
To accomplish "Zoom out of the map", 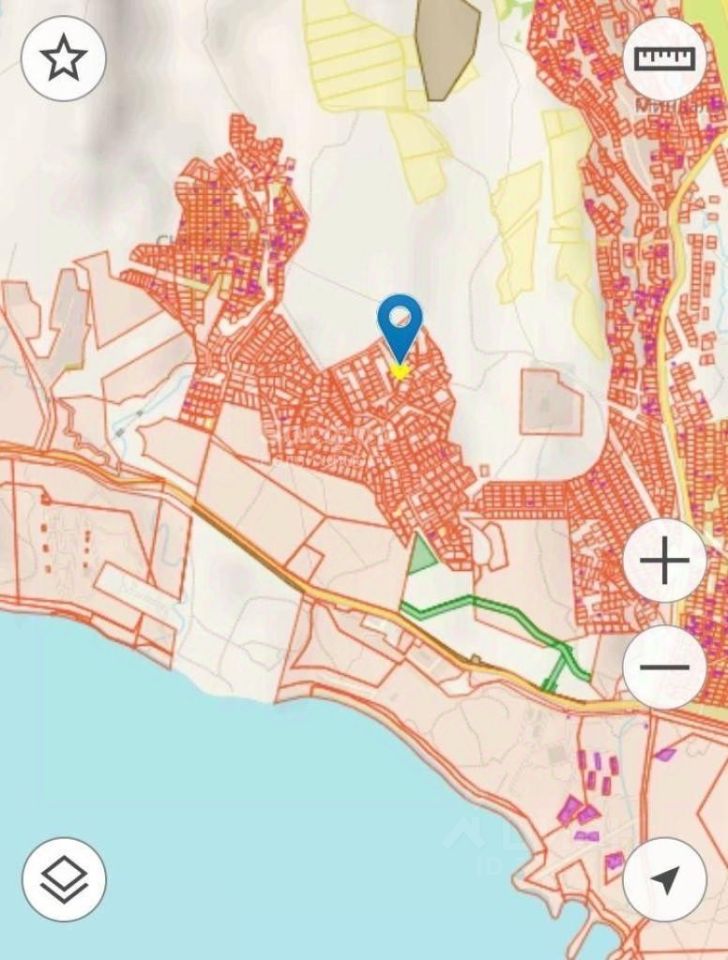I will (x=664, y=667).
